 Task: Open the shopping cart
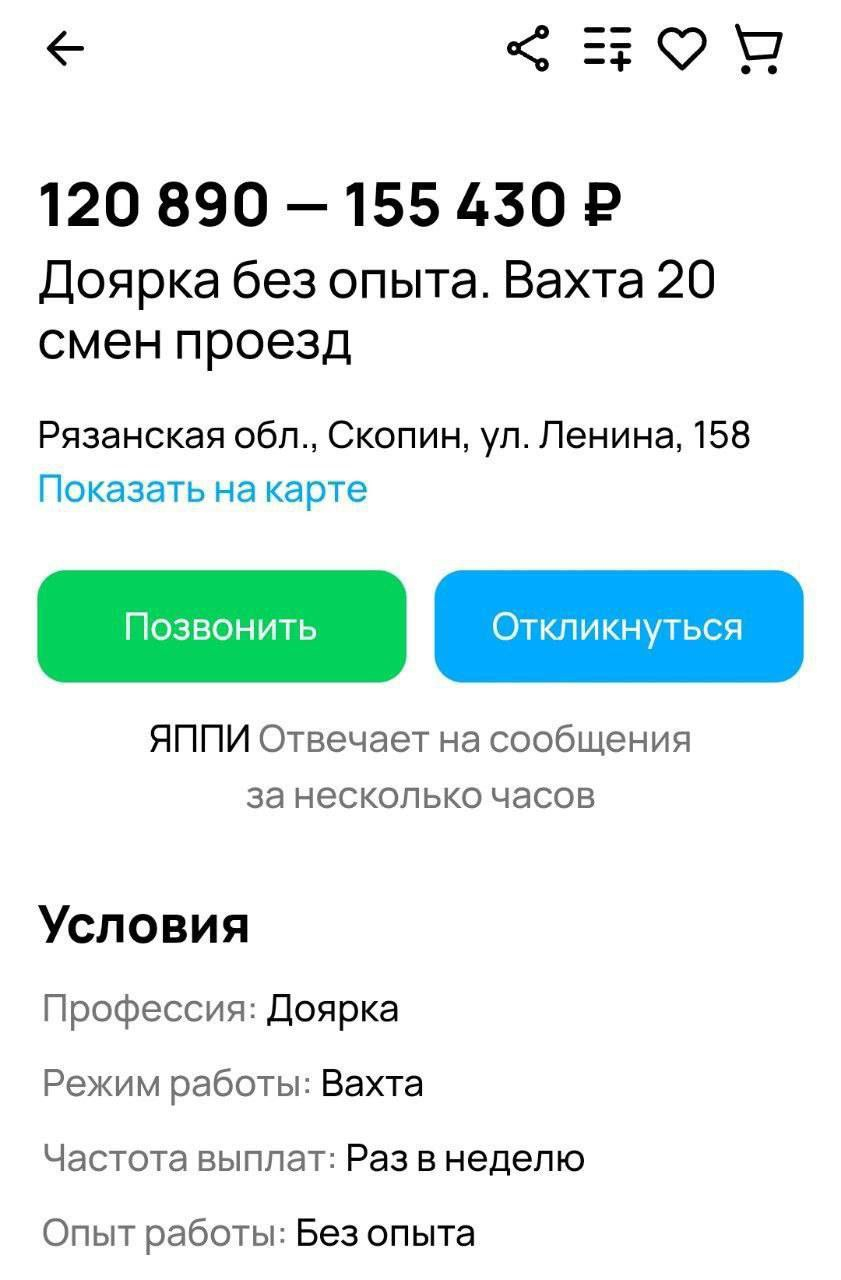pos(759,49)
